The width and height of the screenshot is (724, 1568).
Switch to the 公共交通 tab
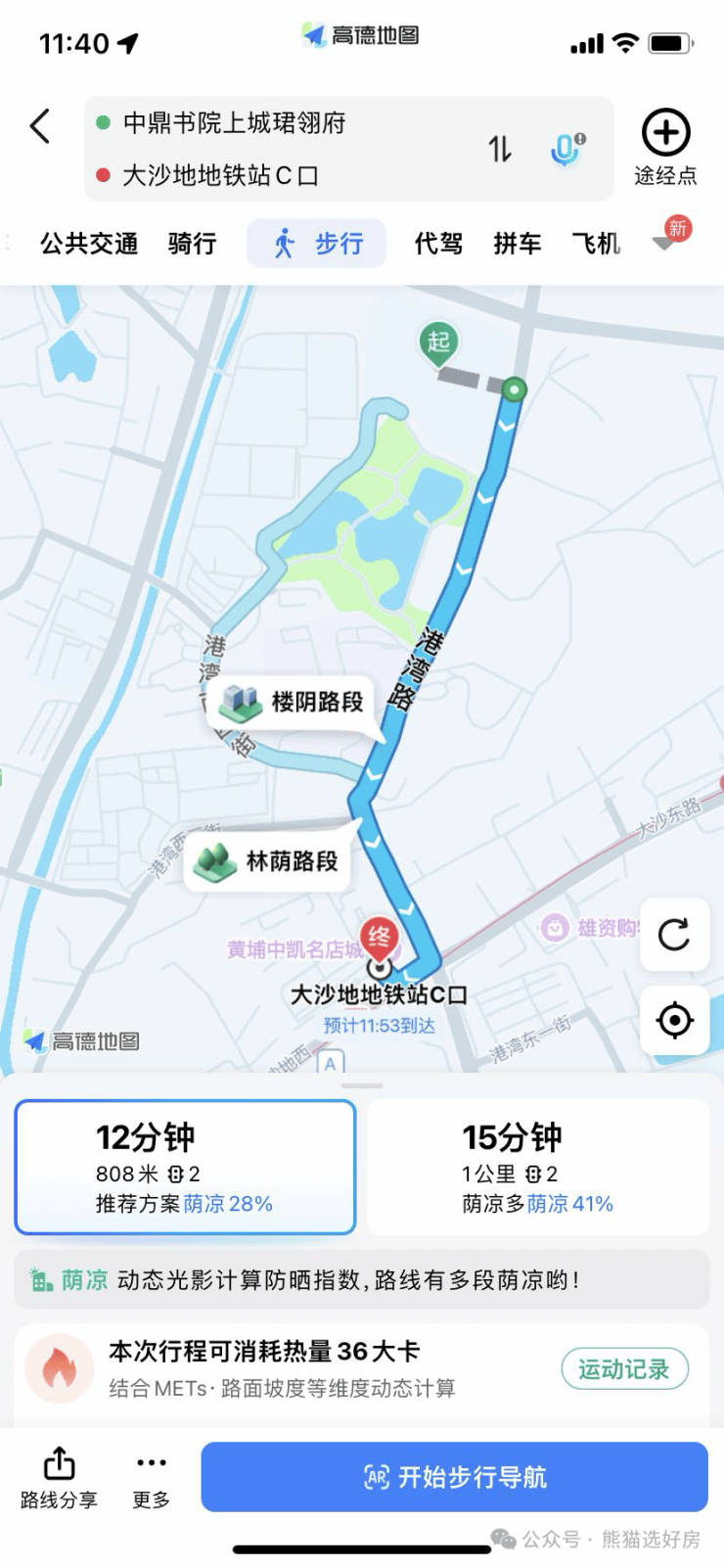tap(89, 244)
